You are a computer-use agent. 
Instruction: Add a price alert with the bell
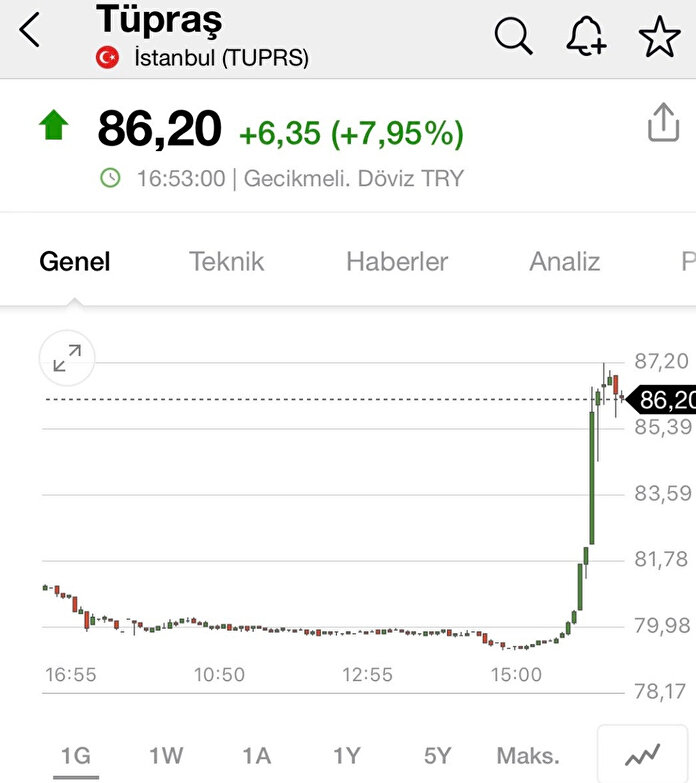click(586, 36)
